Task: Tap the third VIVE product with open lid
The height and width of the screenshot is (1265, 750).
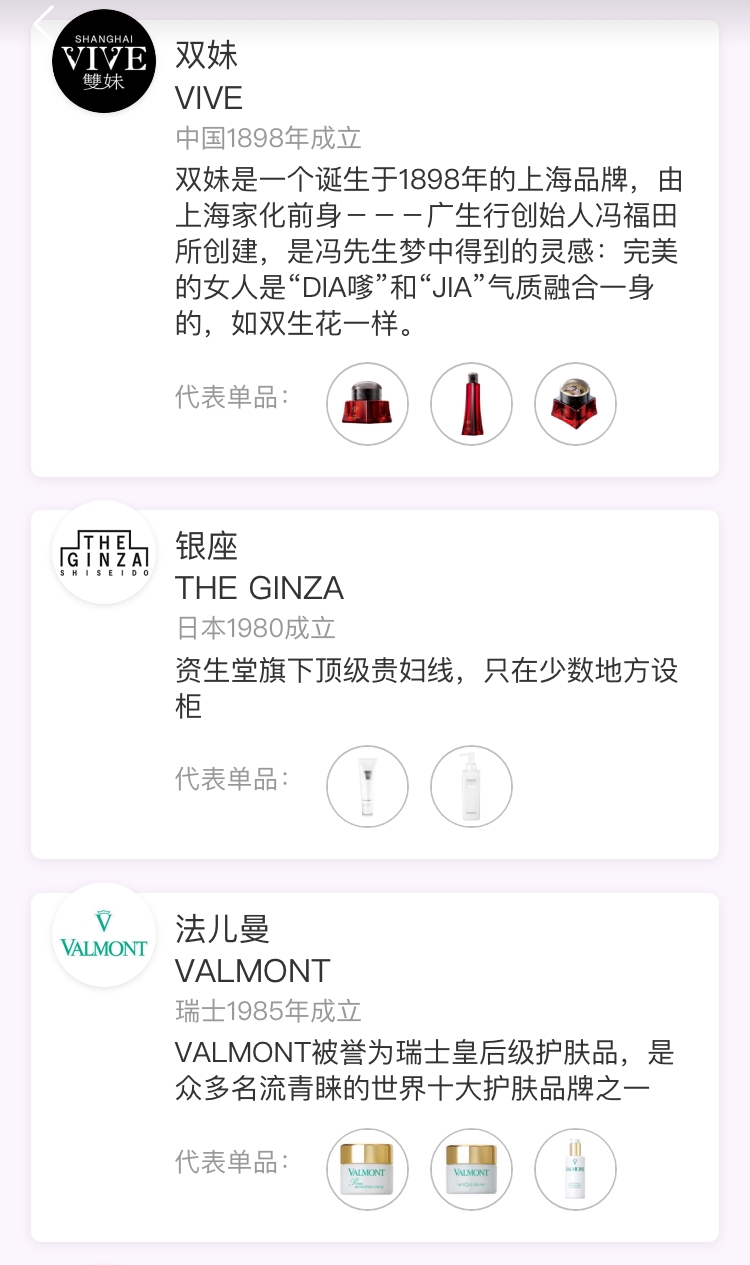Action: tap(575, 404)
